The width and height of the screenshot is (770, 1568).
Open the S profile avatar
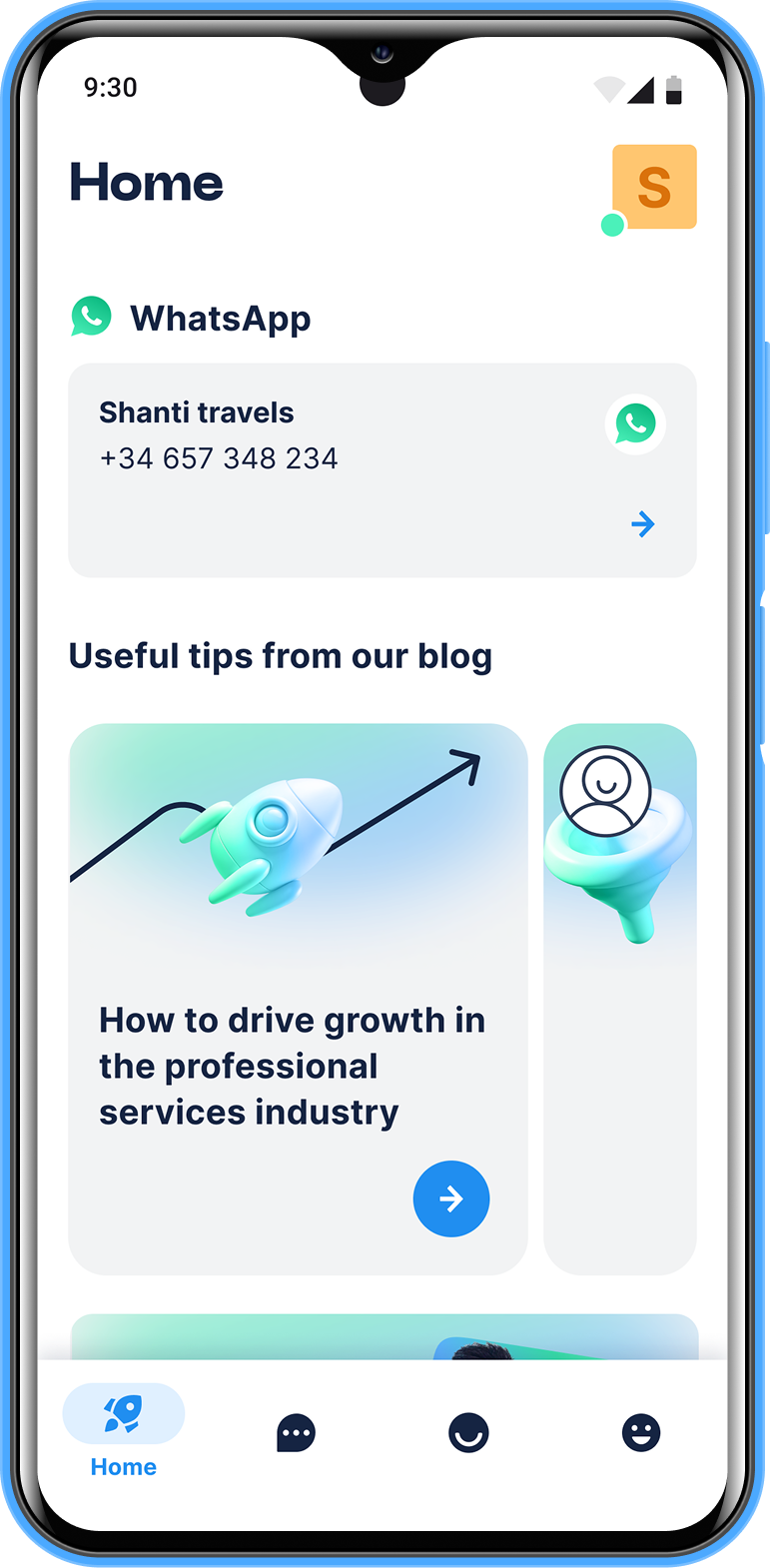click(x=654, y=187)
